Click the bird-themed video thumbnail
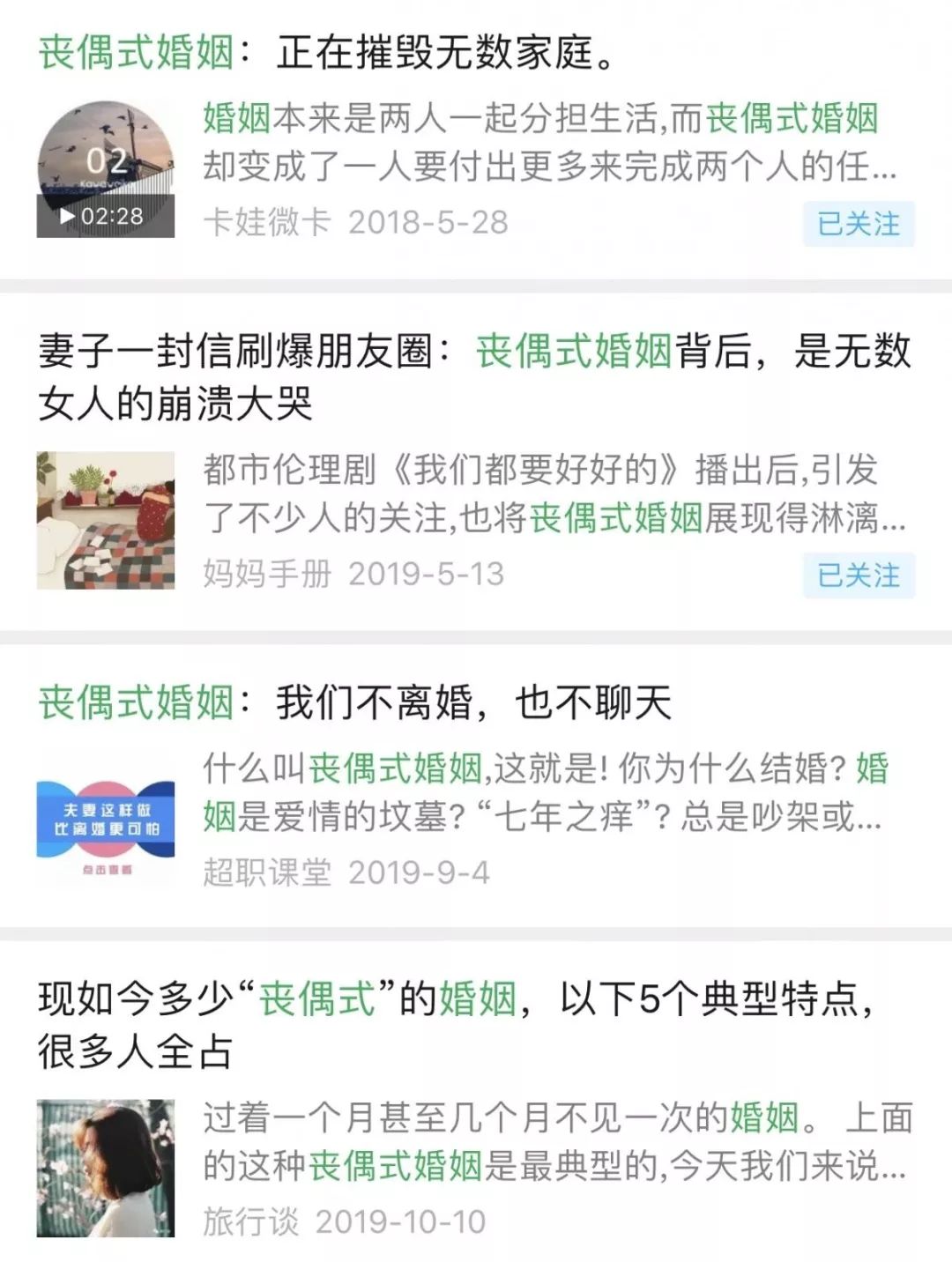 coord(106,167)
